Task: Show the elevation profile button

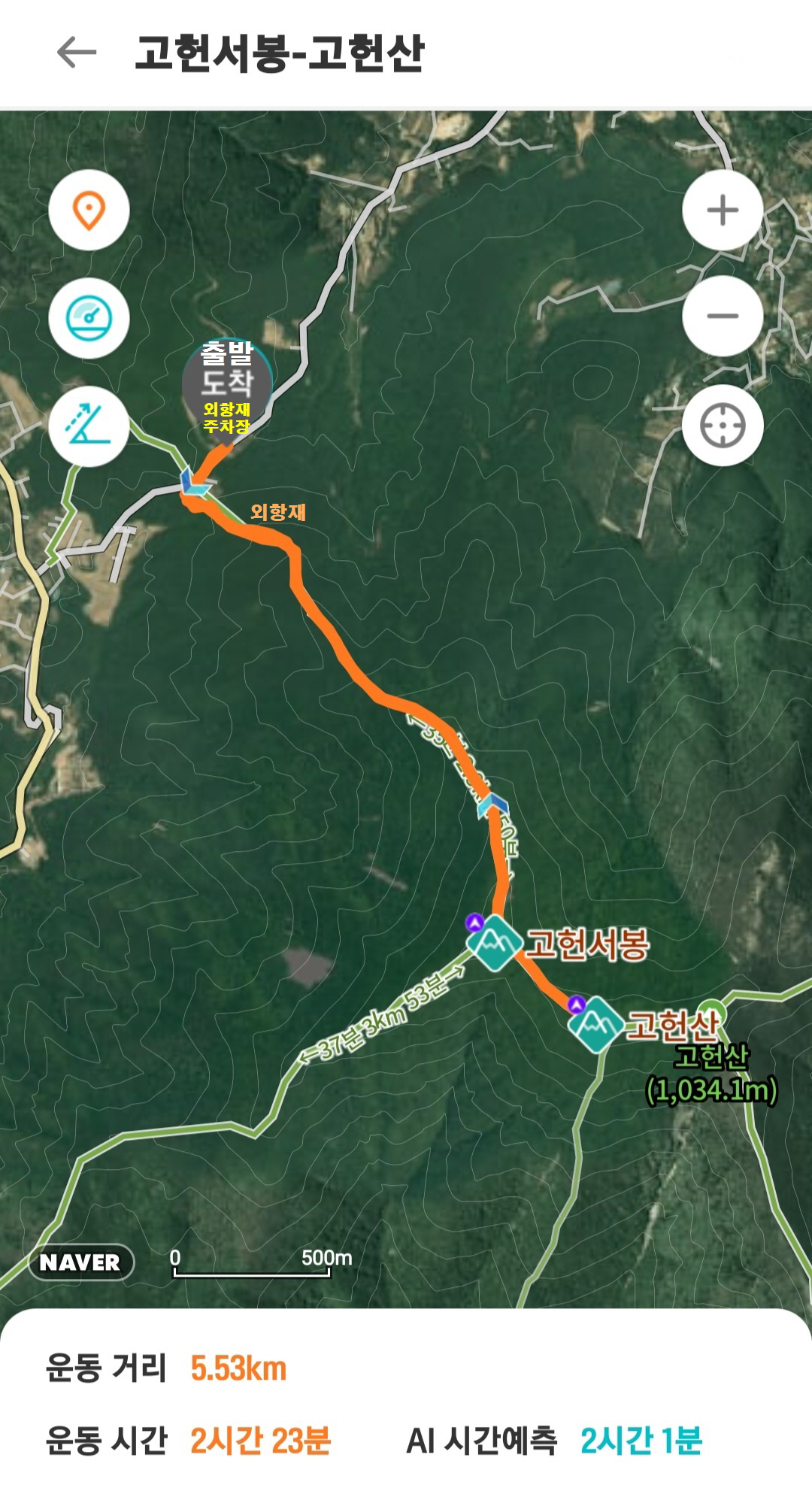Action: tap(89, 426)
